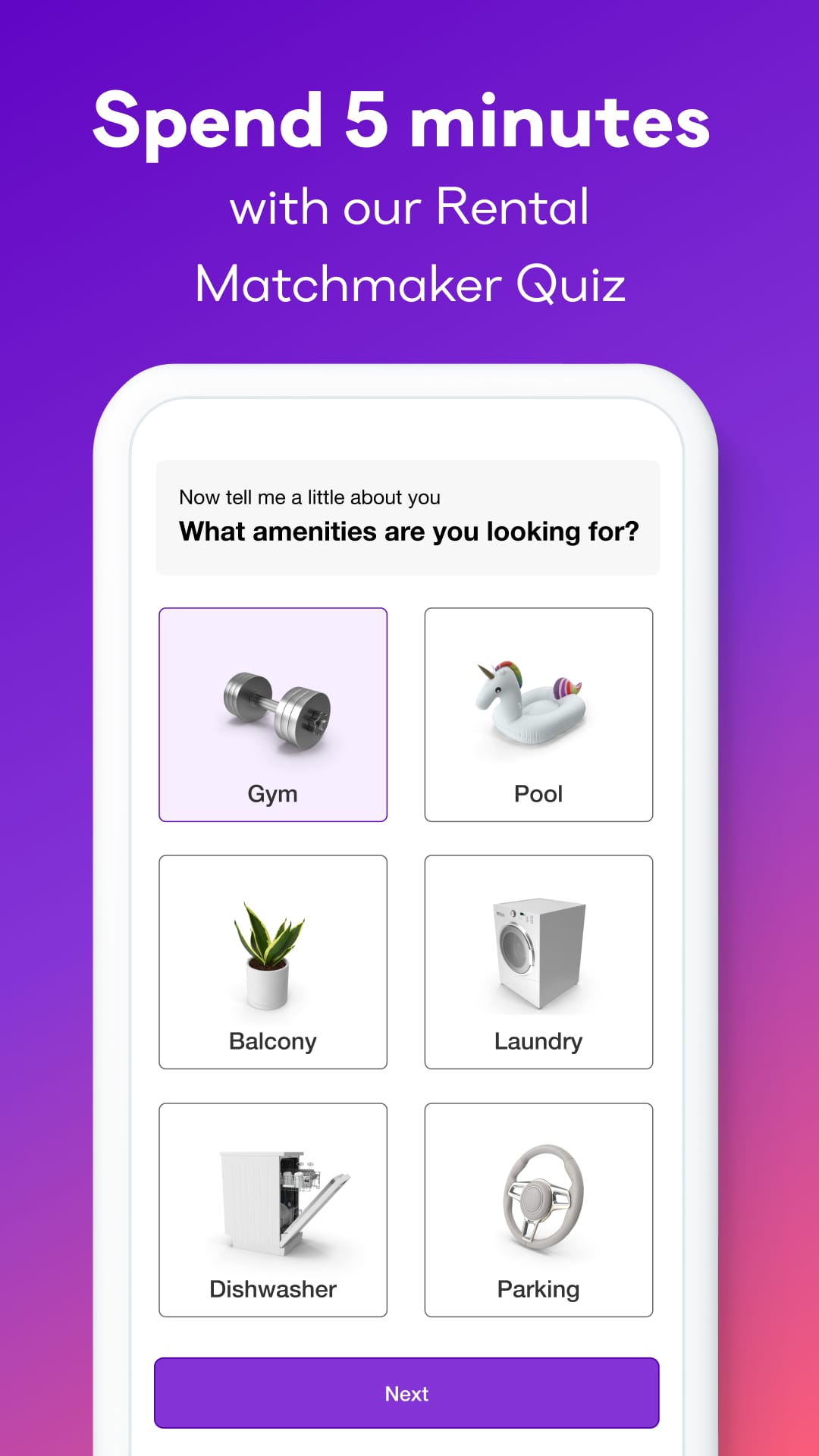Click the Pool label text
This screenshot has height=1456, width=819.
click(x=538, y=793)
